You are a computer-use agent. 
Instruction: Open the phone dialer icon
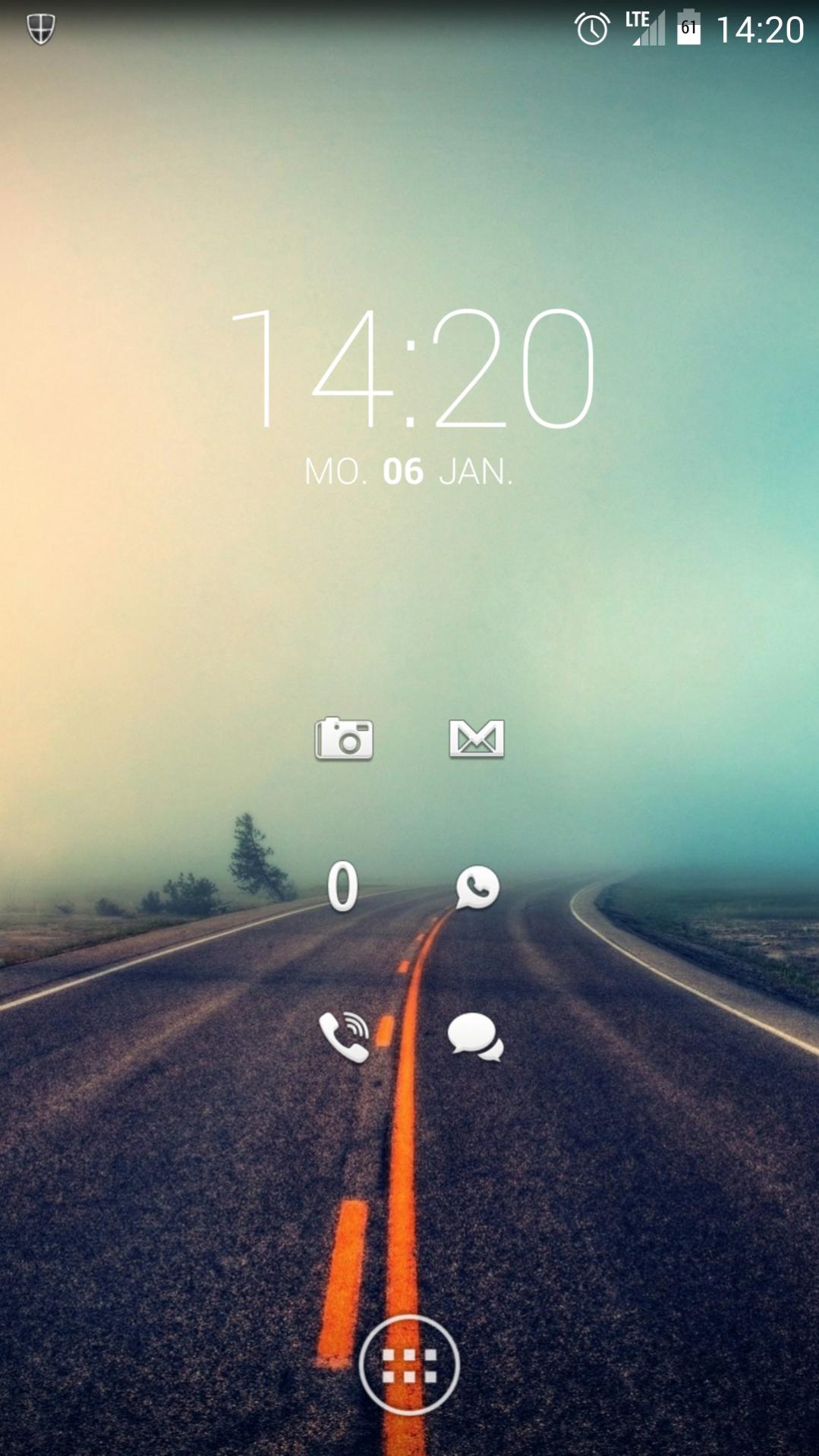pos(344,1036)
